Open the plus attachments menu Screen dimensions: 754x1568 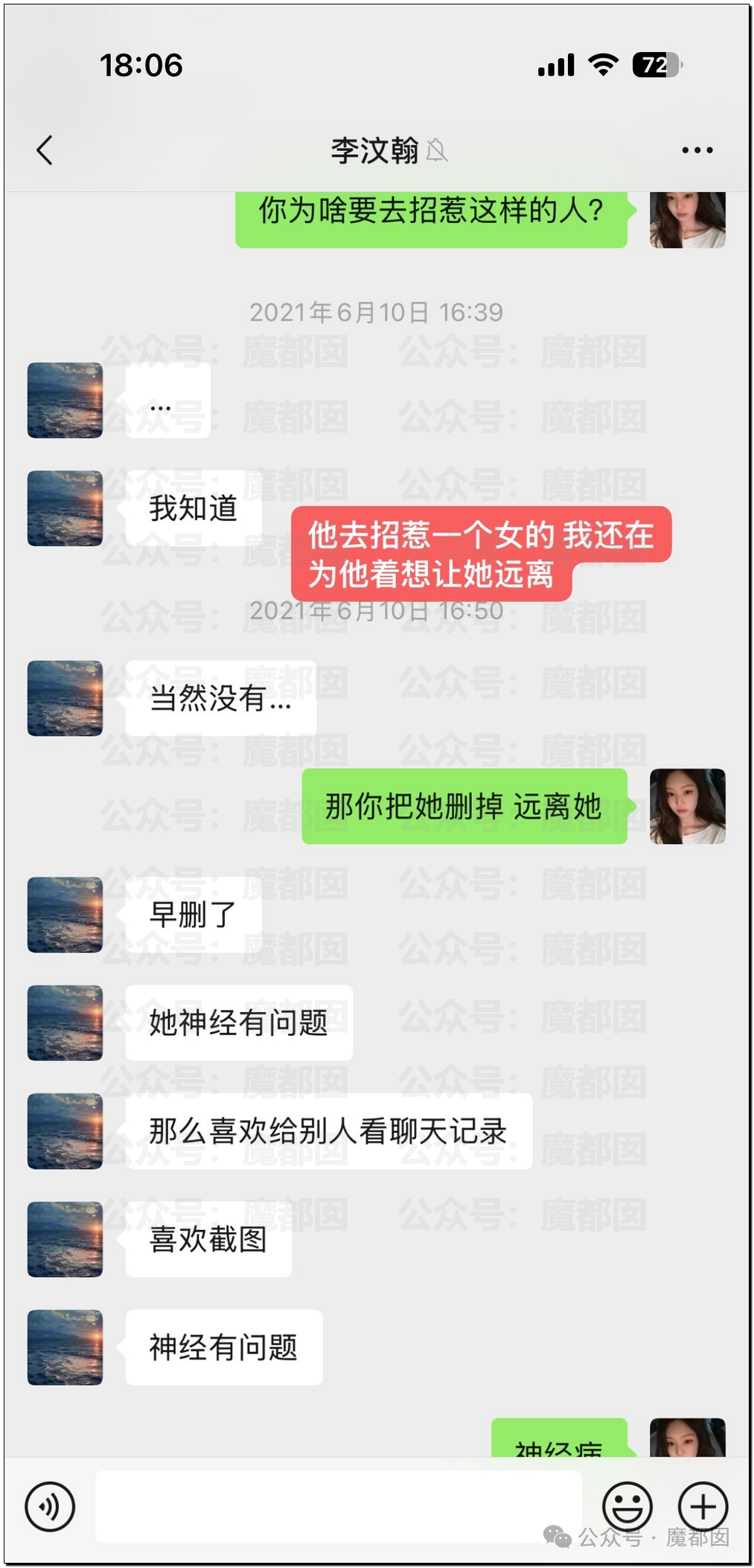click(x=703, y=1507)
